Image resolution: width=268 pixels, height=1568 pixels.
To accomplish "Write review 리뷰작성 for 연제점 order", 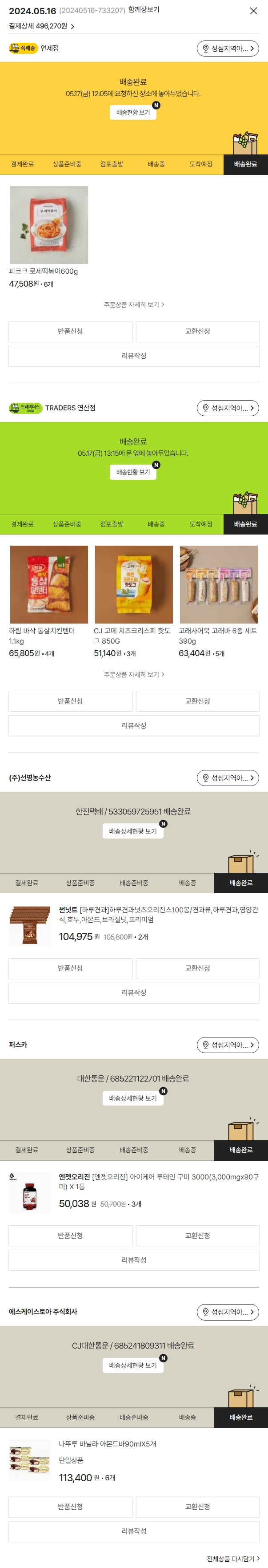I will [x=134, y=356].
